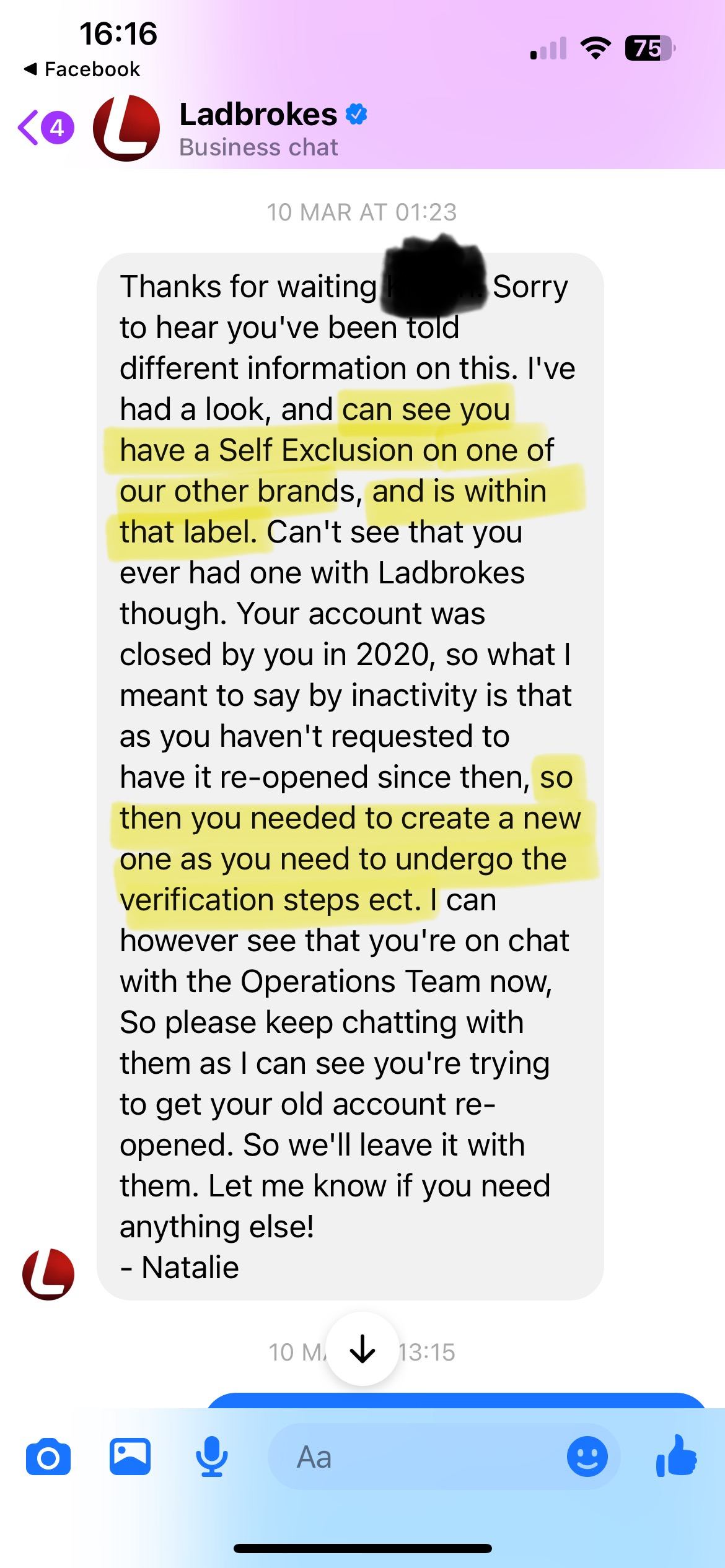Viewport: 725px width, 1568px height.
Task: Open the photo gallery picker
Action: tap(130, 1457)
